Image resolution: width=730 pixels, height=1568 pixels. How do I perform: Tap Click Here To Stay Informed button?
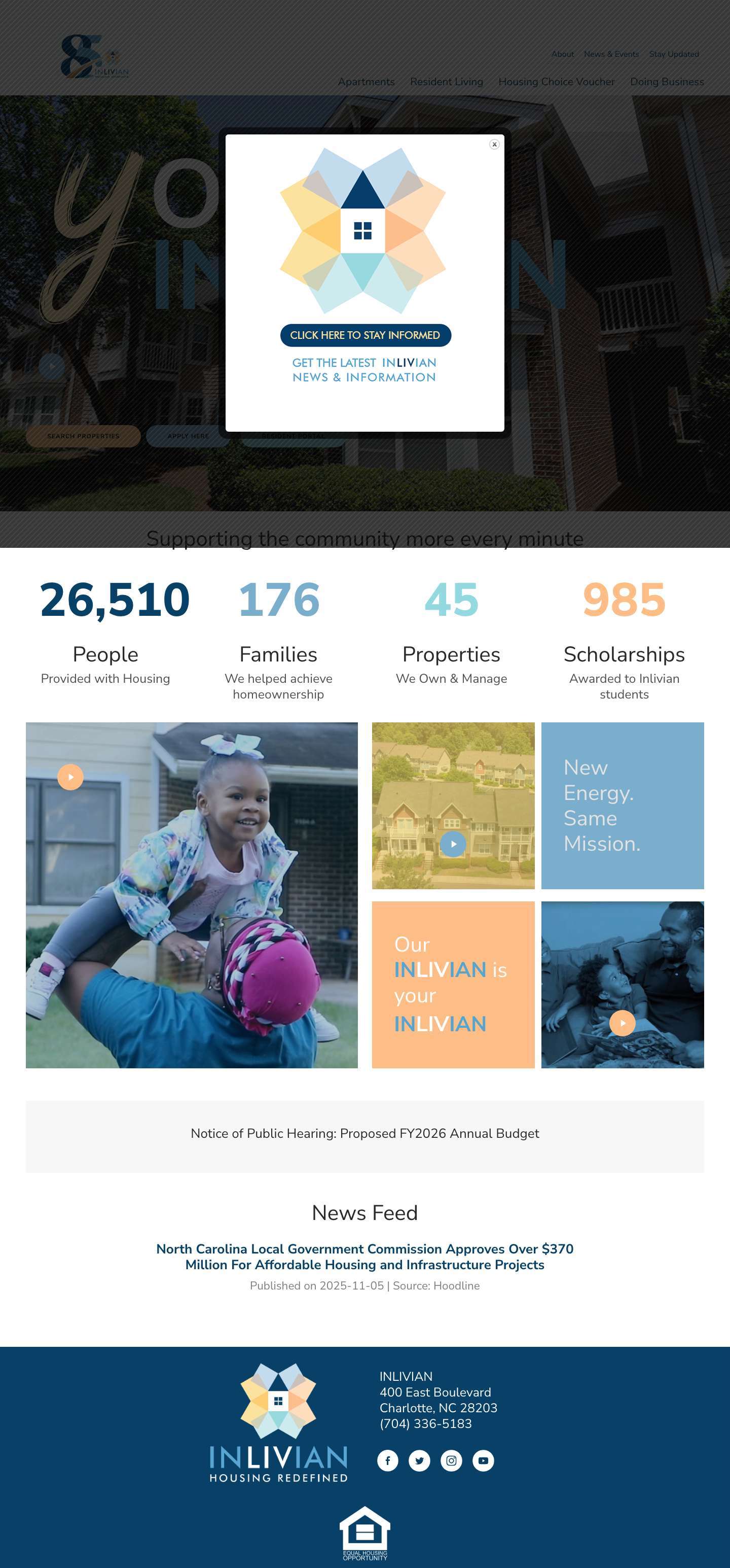(x=365, y=335)
